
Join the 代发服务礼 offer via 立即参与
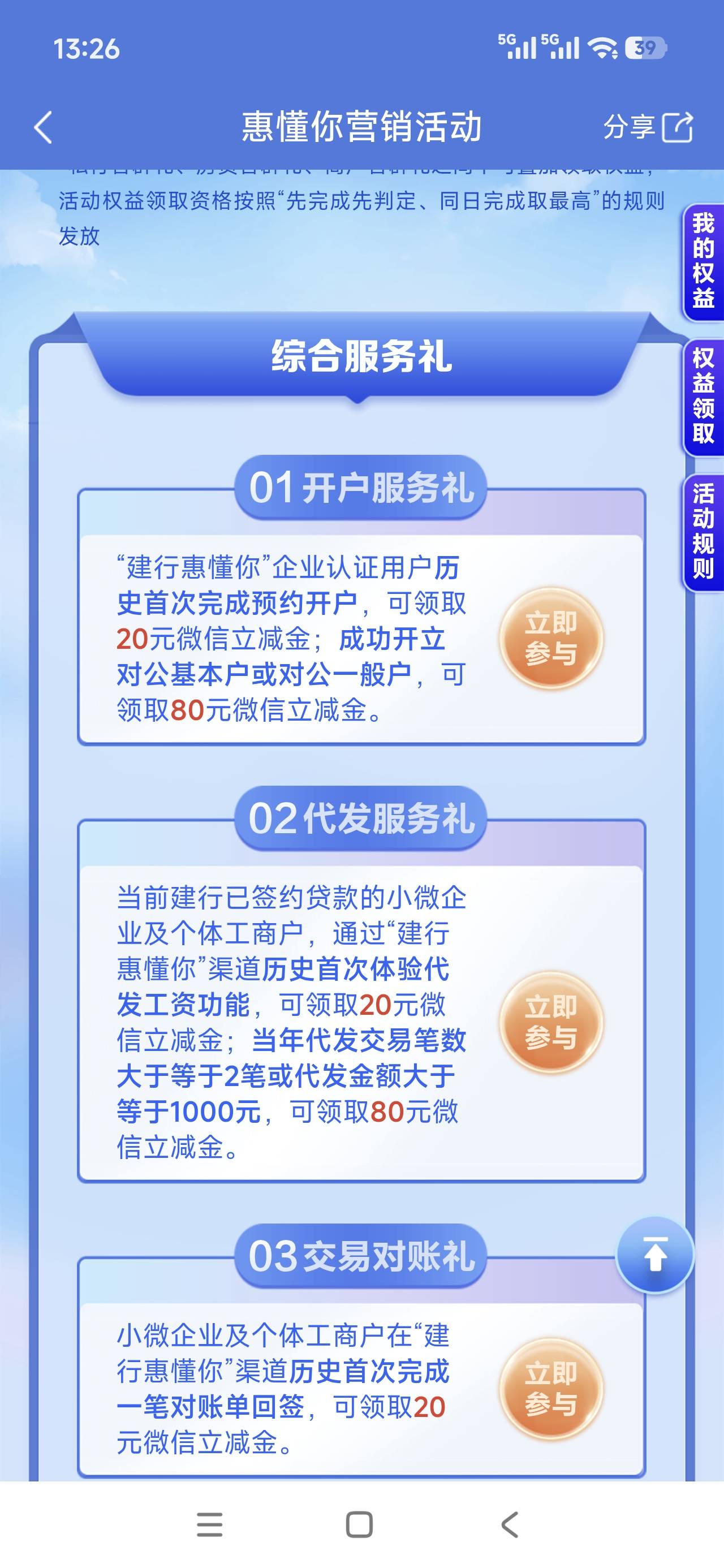point(551,1022)
